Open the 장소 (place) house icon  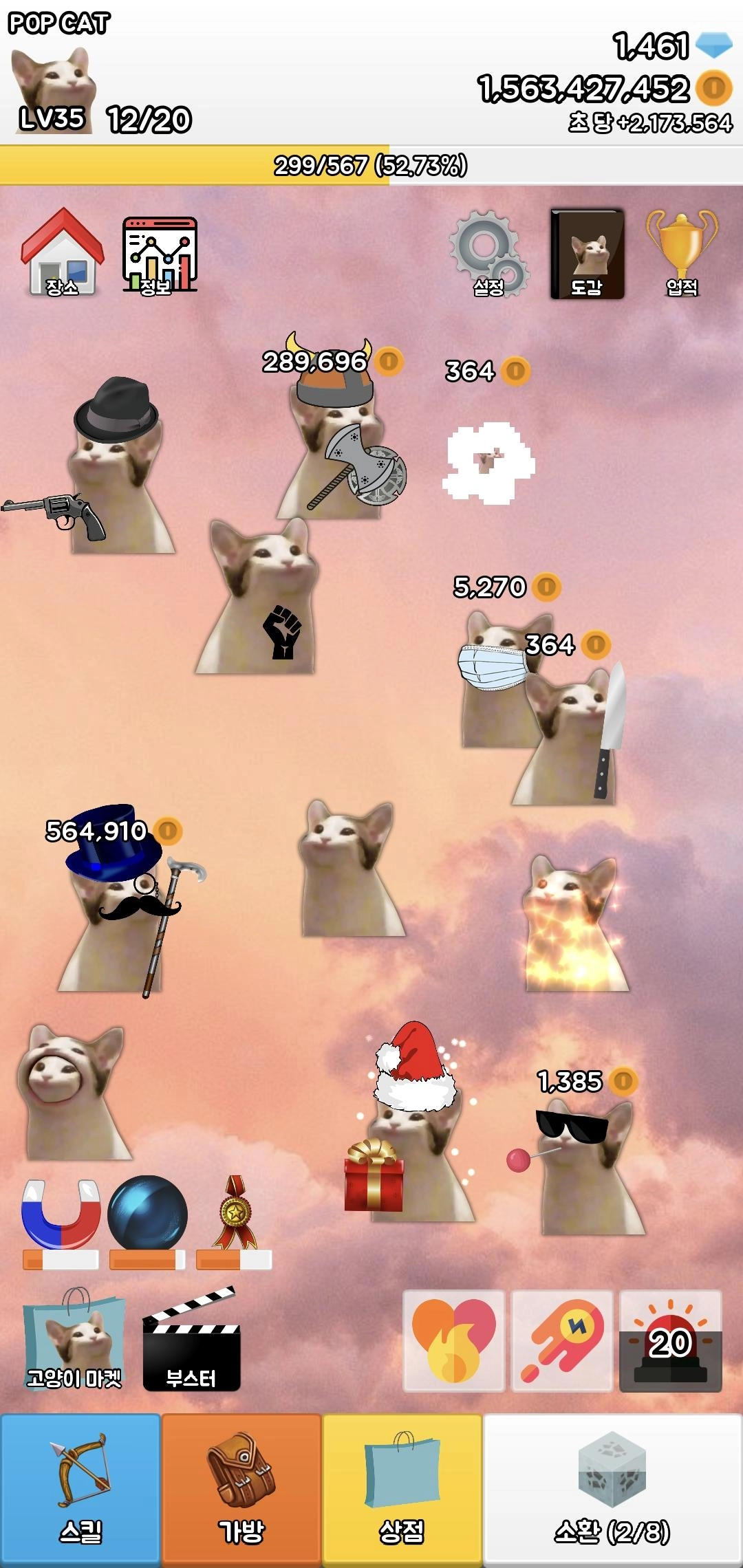(x=62, y=253)
